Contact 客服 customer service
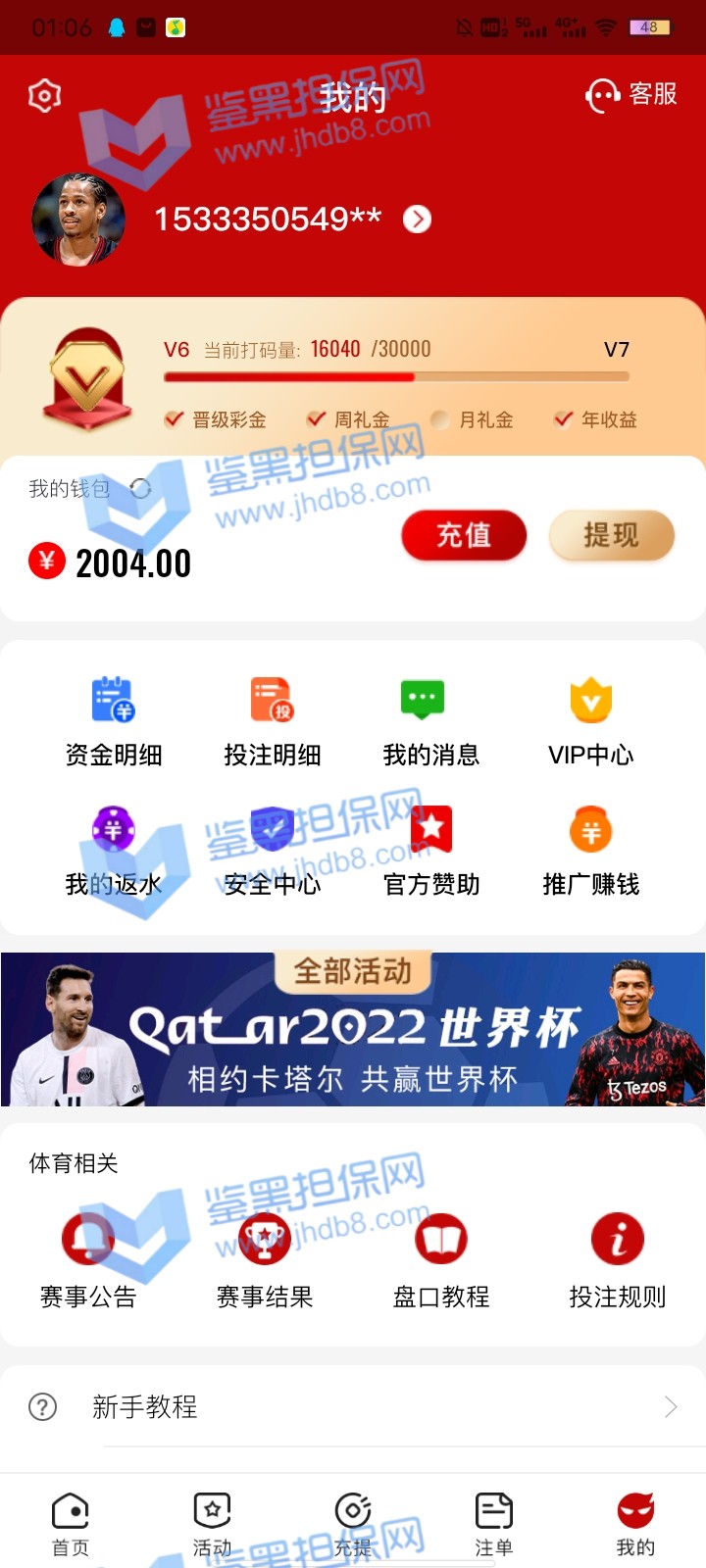This screenshot has height=1568, width=706. [x=630, y=95]
